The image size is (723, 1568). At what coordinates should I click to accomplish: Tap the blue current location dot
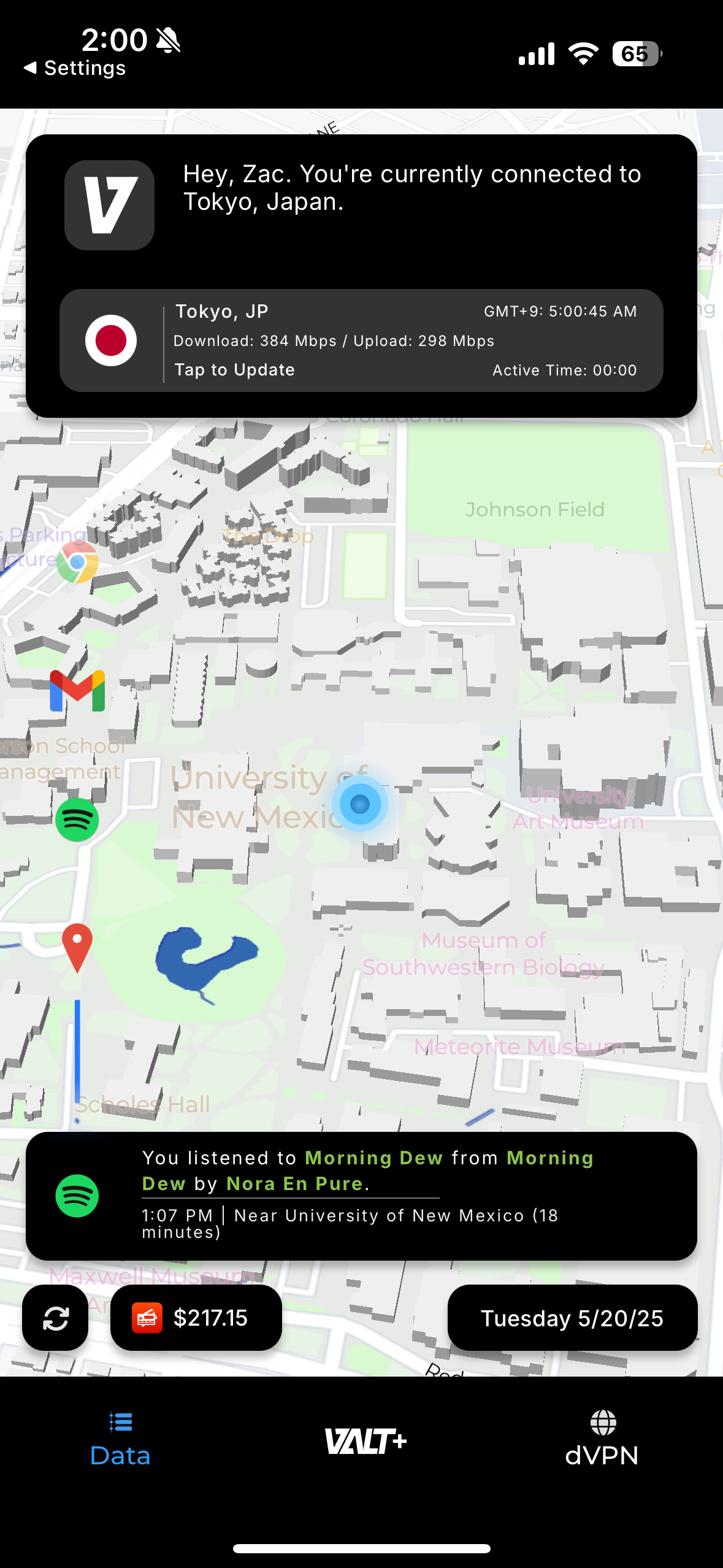point(360,804)
